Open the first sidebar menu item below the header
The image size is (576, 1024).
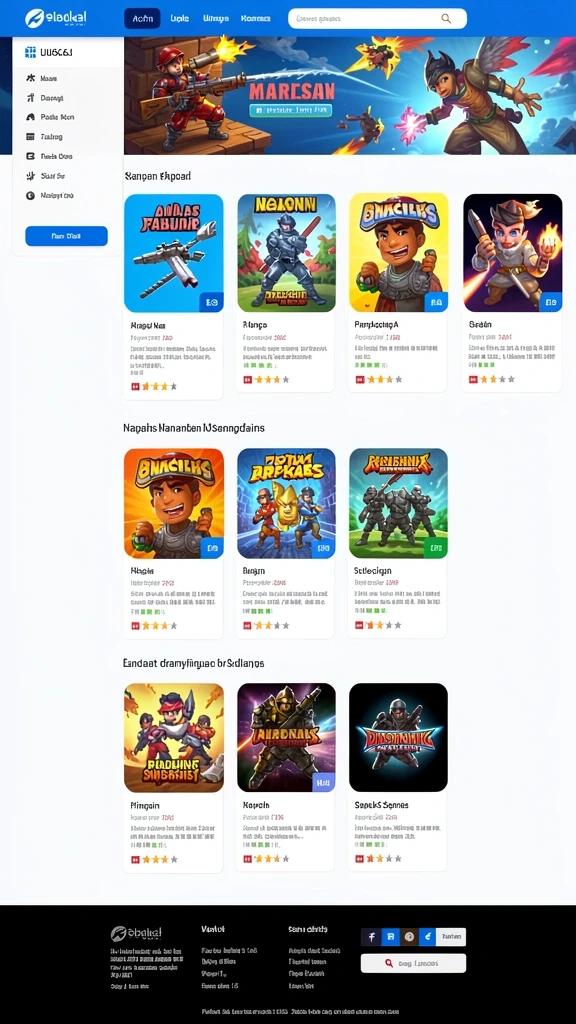[67, 78]
